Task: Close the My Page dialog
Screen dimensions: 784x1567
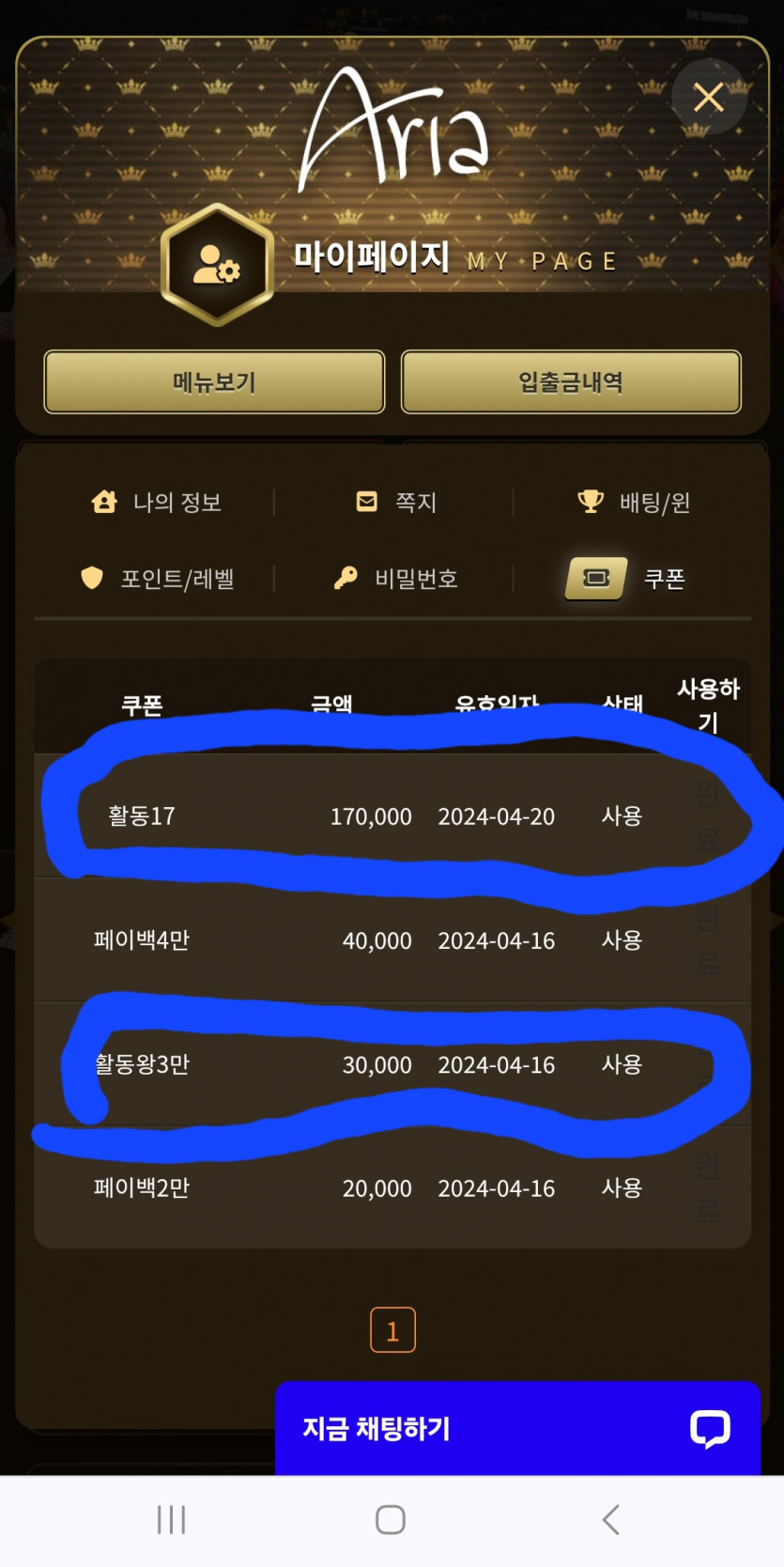Action: (x=708, y=97)
